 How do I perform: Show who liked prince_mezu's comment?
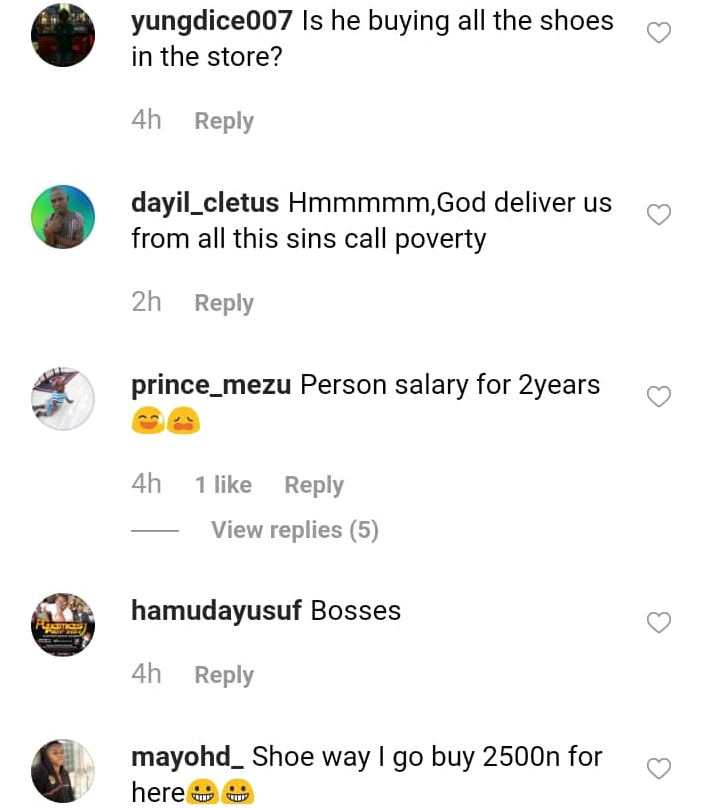click(x=223, y=485)
